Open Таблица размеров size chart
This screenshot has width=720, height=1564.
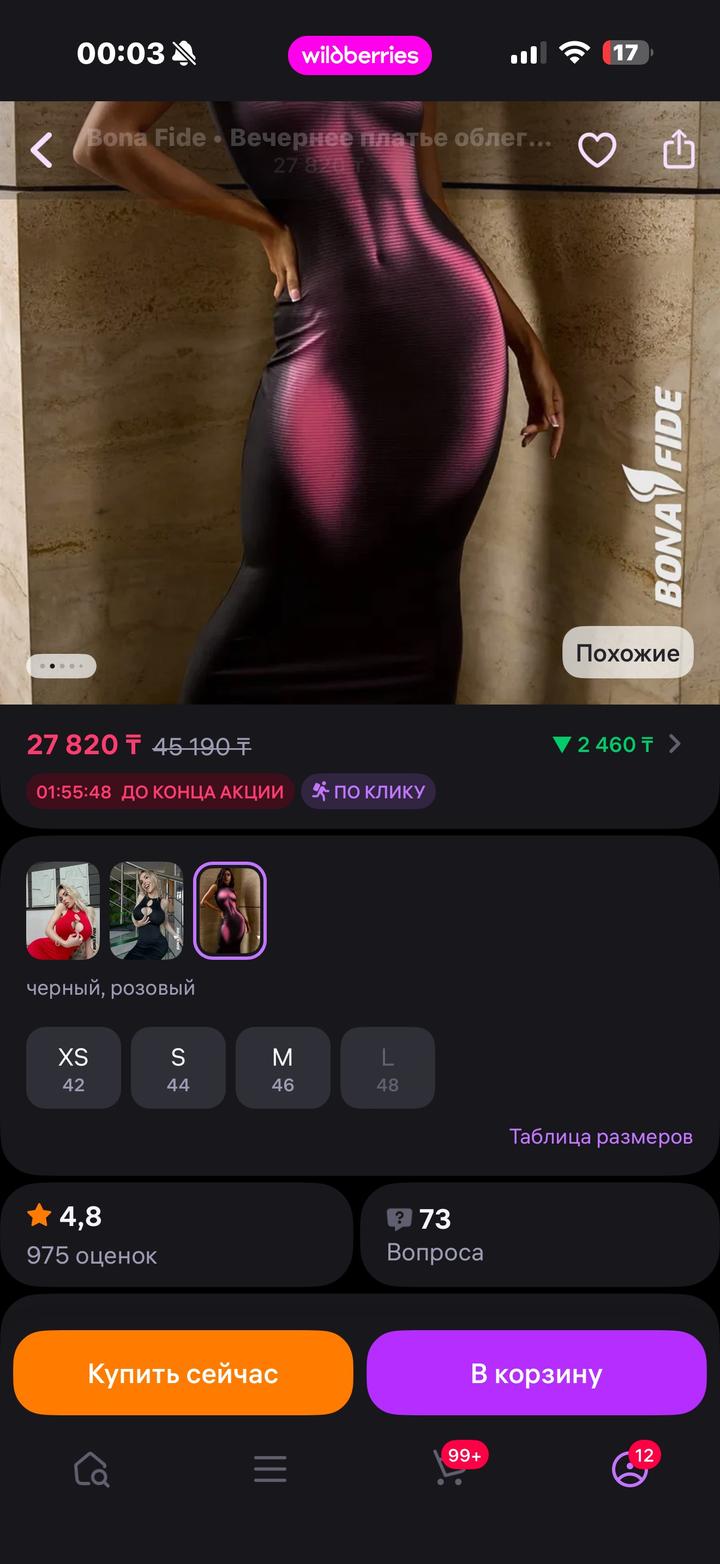pos(600,1137)
